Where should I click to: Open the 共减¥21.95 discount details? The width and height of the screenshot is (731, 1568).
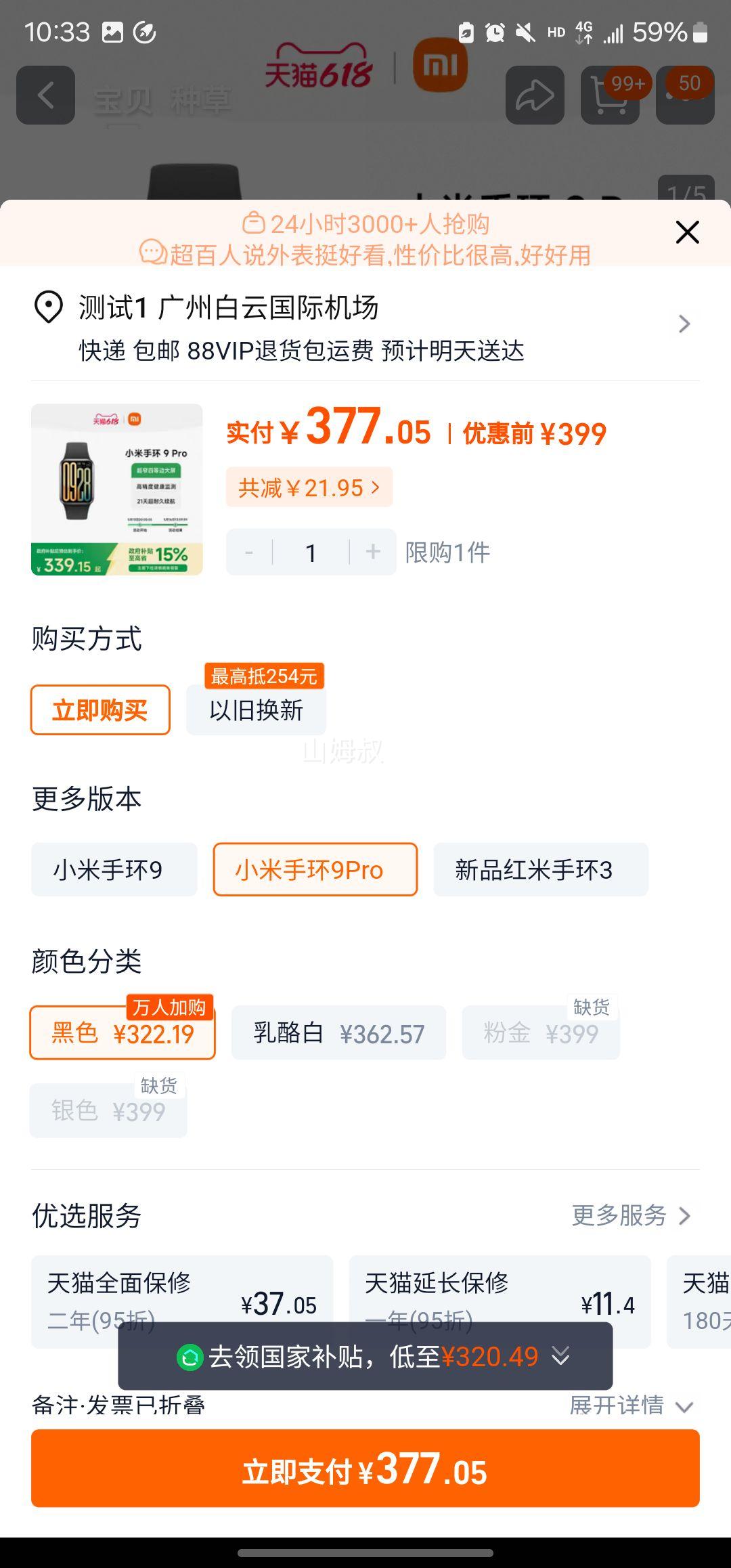(x=309, y=487)
